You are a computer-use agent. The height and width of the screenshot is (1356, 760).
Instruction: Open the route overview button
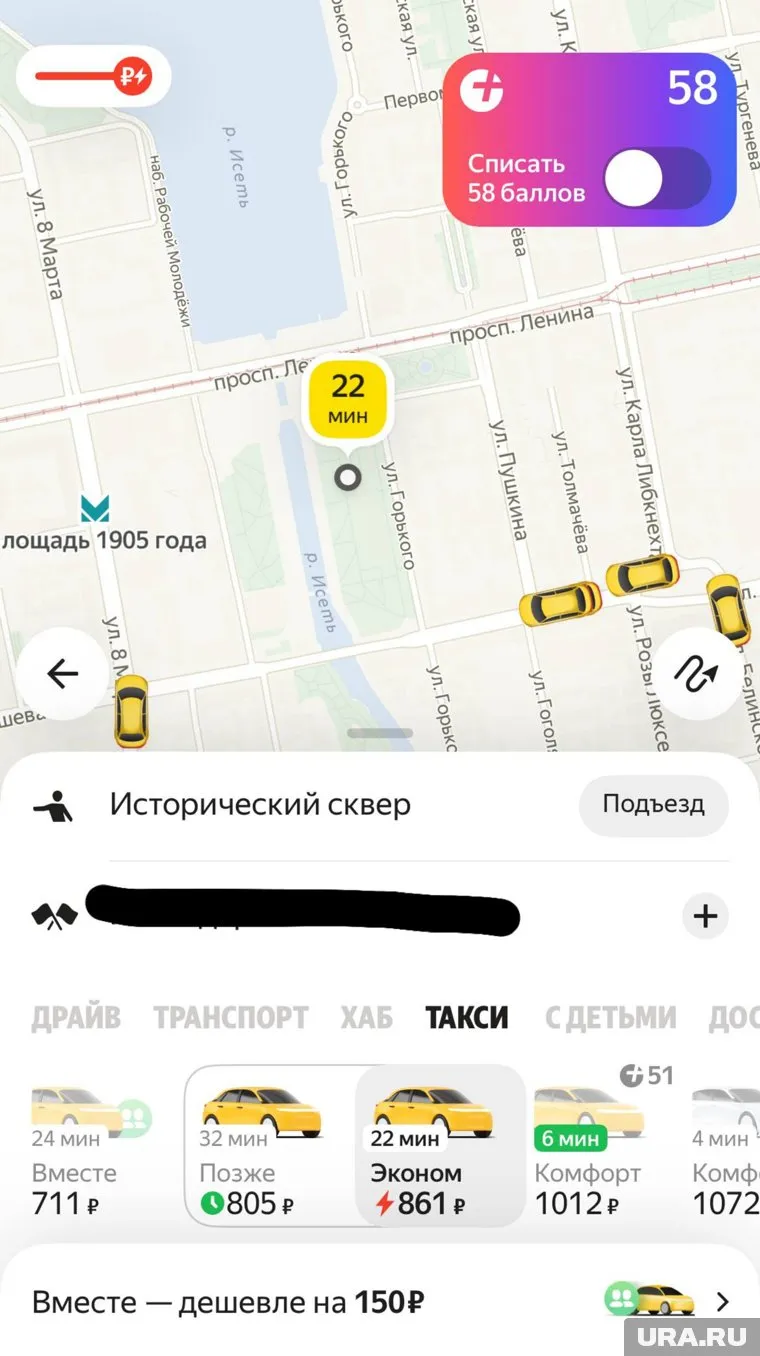click(697, 674)
